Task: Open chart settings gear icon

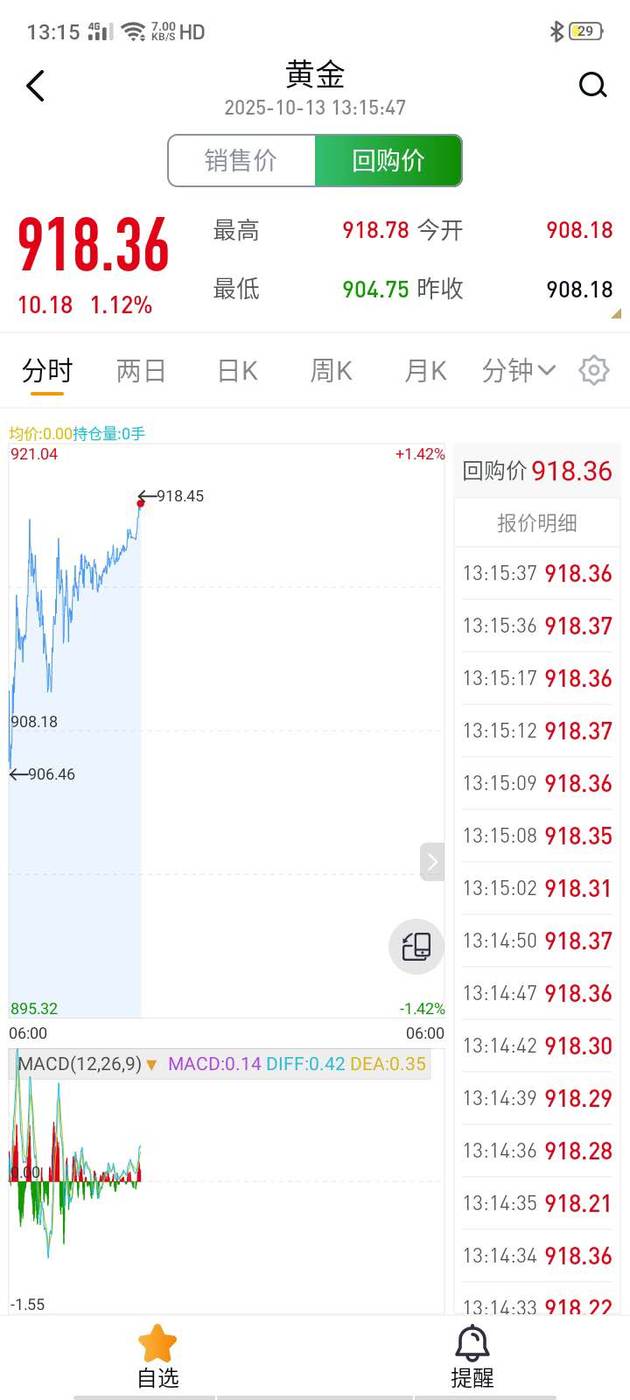Action: pyautogui.click(x=594, y=371)
